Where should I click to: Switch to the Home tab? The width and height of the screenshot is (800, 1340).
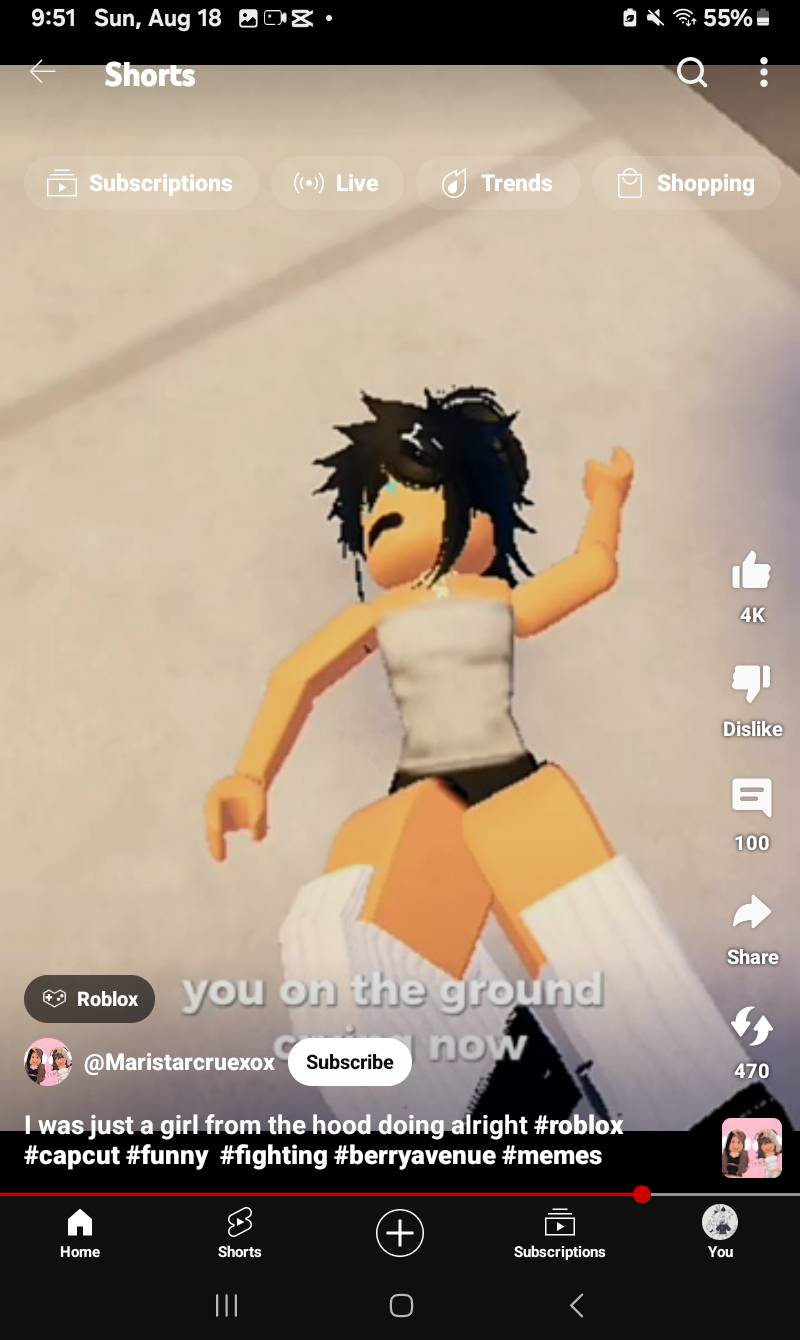(80, 1233)
